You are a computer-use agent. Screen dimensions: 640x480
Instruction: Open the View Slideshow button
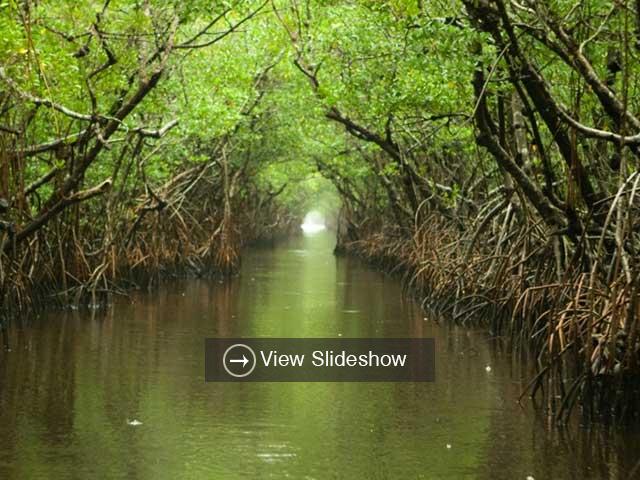click(x=319, y=360)
